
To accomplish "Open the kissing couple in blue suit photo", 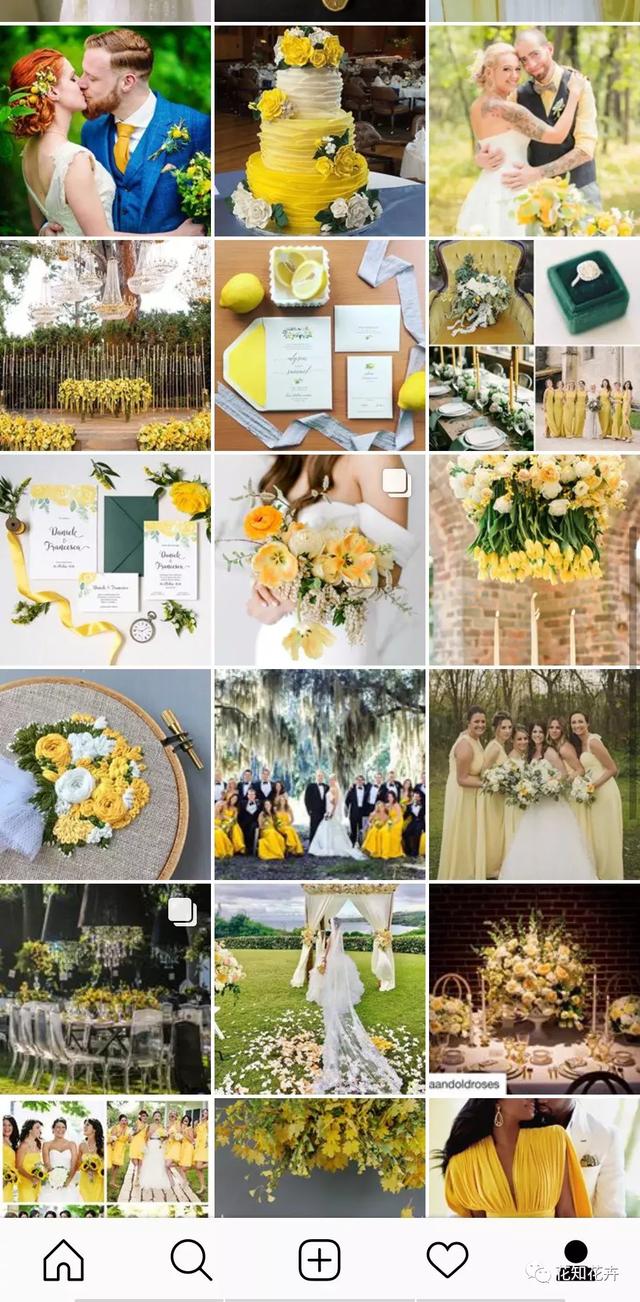I will (x=105, y=130).
